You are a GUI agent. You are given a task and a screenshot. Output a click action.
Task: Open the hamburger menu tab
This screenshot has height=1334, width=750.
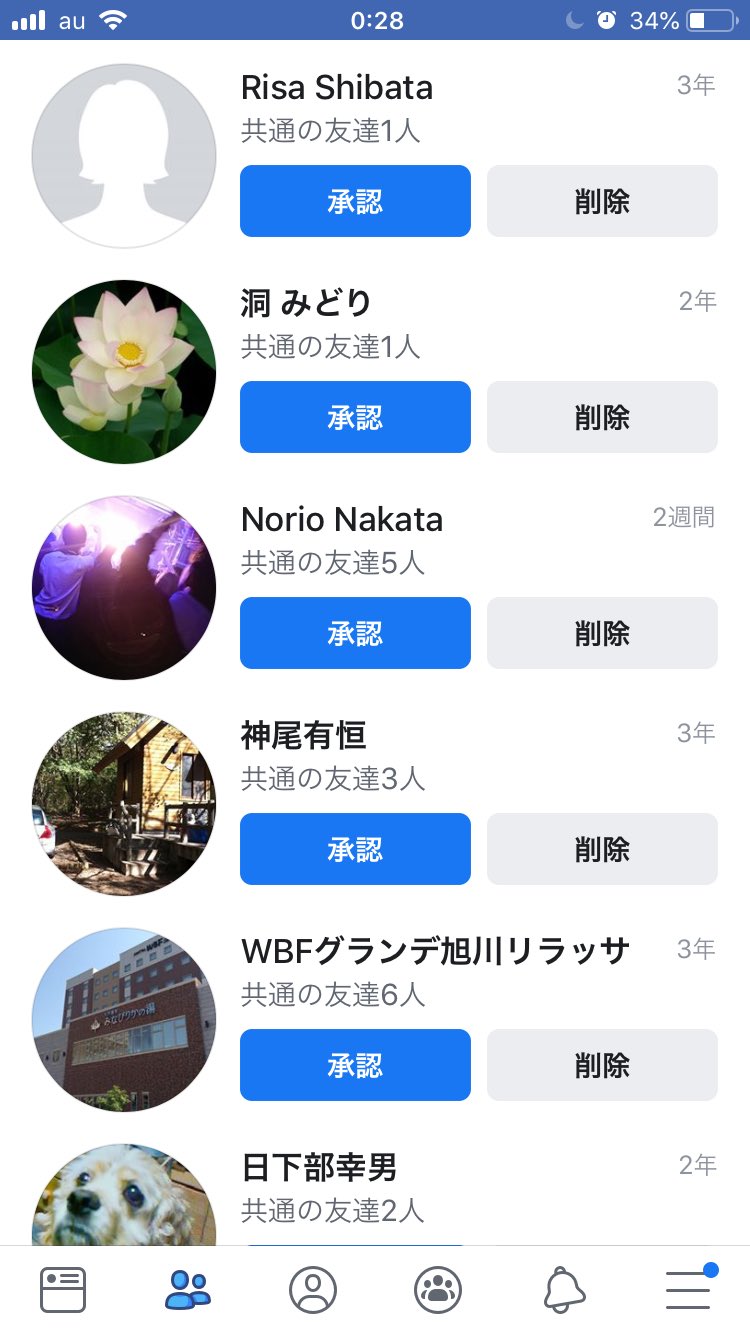click(689, 1290)
